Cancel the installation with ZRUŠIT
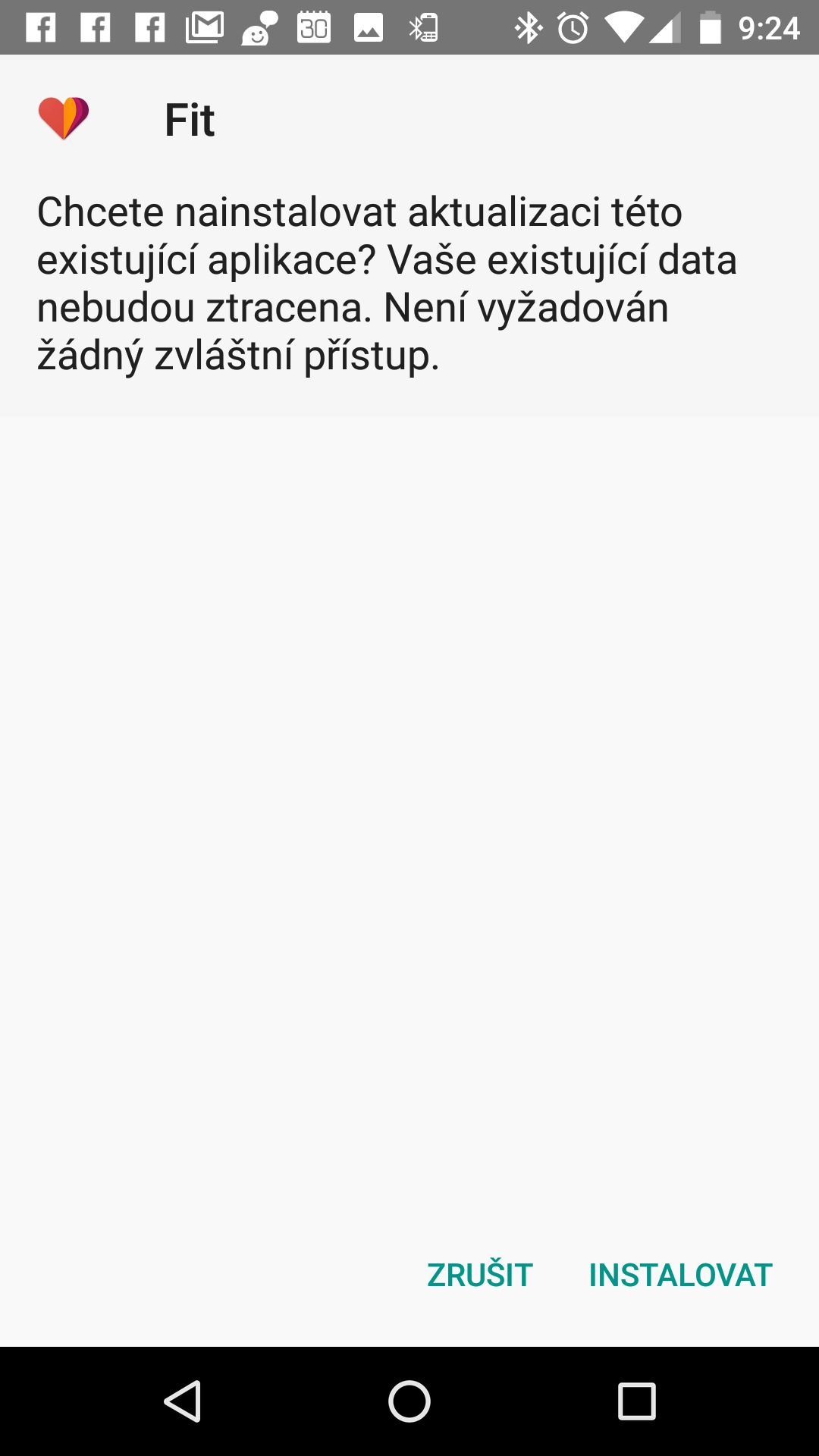The width and height of the screenshot is (819, 1456). [480, 1274]
